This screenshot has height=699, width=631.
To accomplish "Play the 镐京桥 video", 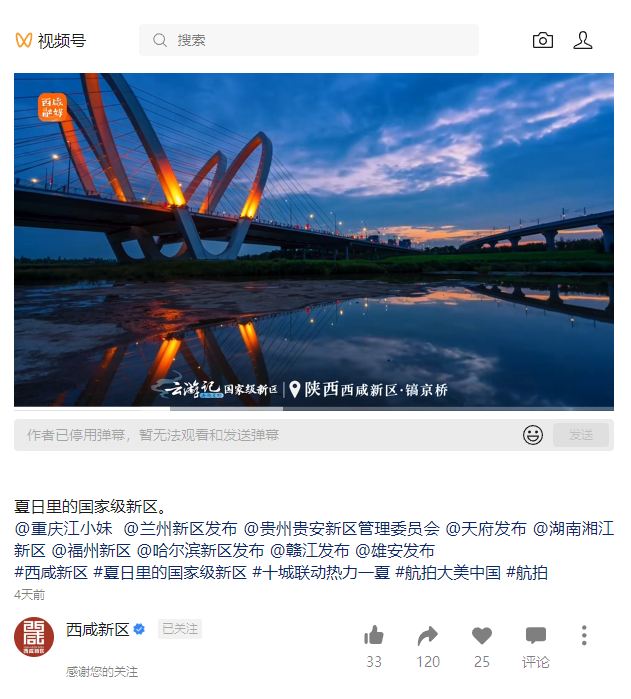I will coord(314,240).
